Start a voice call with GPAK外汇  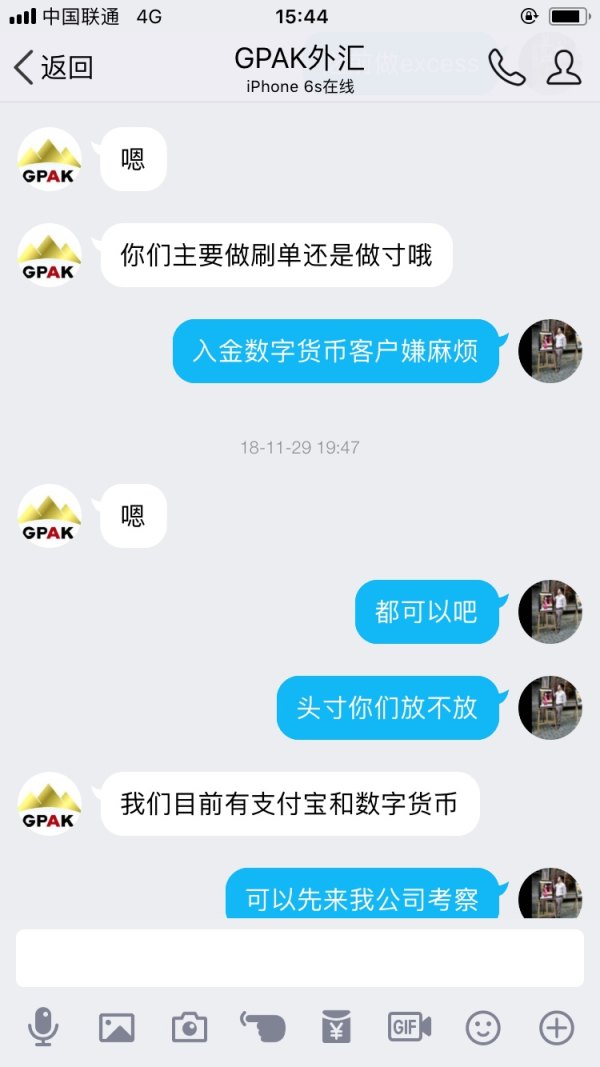point(507,67)
